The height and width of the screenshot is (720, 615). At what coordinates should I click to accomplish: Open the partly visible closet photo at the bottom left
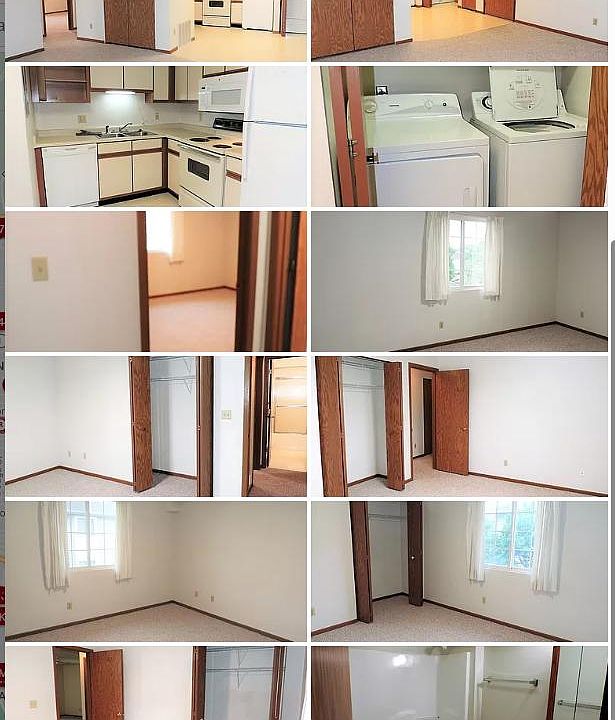(x=156, y=684)
